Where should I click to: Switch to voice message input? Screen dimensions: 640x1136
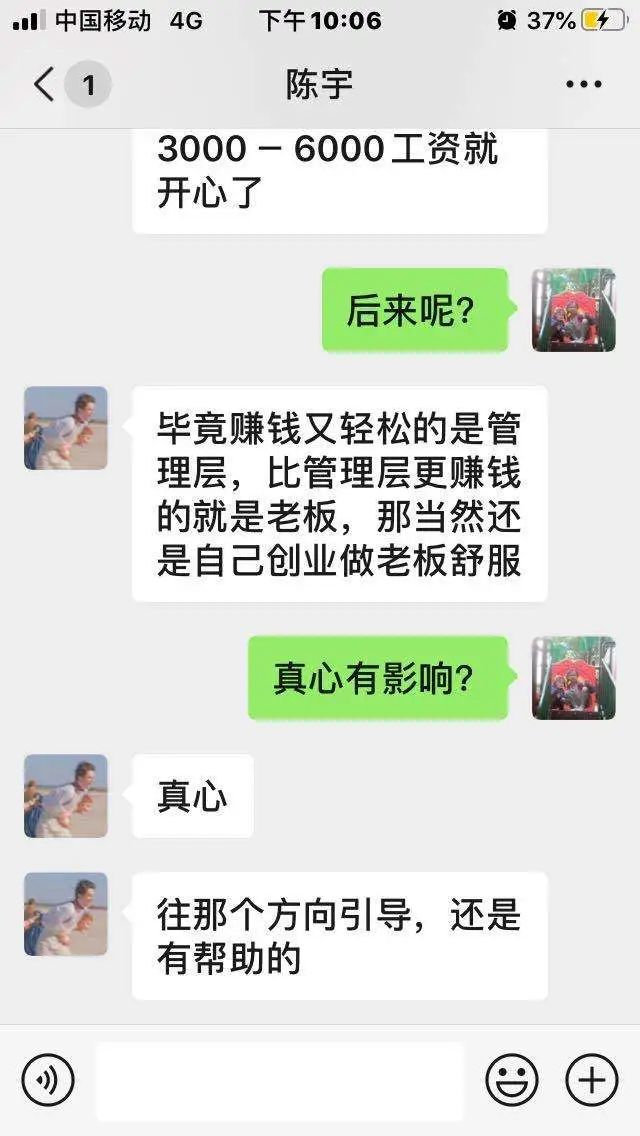48,1081
